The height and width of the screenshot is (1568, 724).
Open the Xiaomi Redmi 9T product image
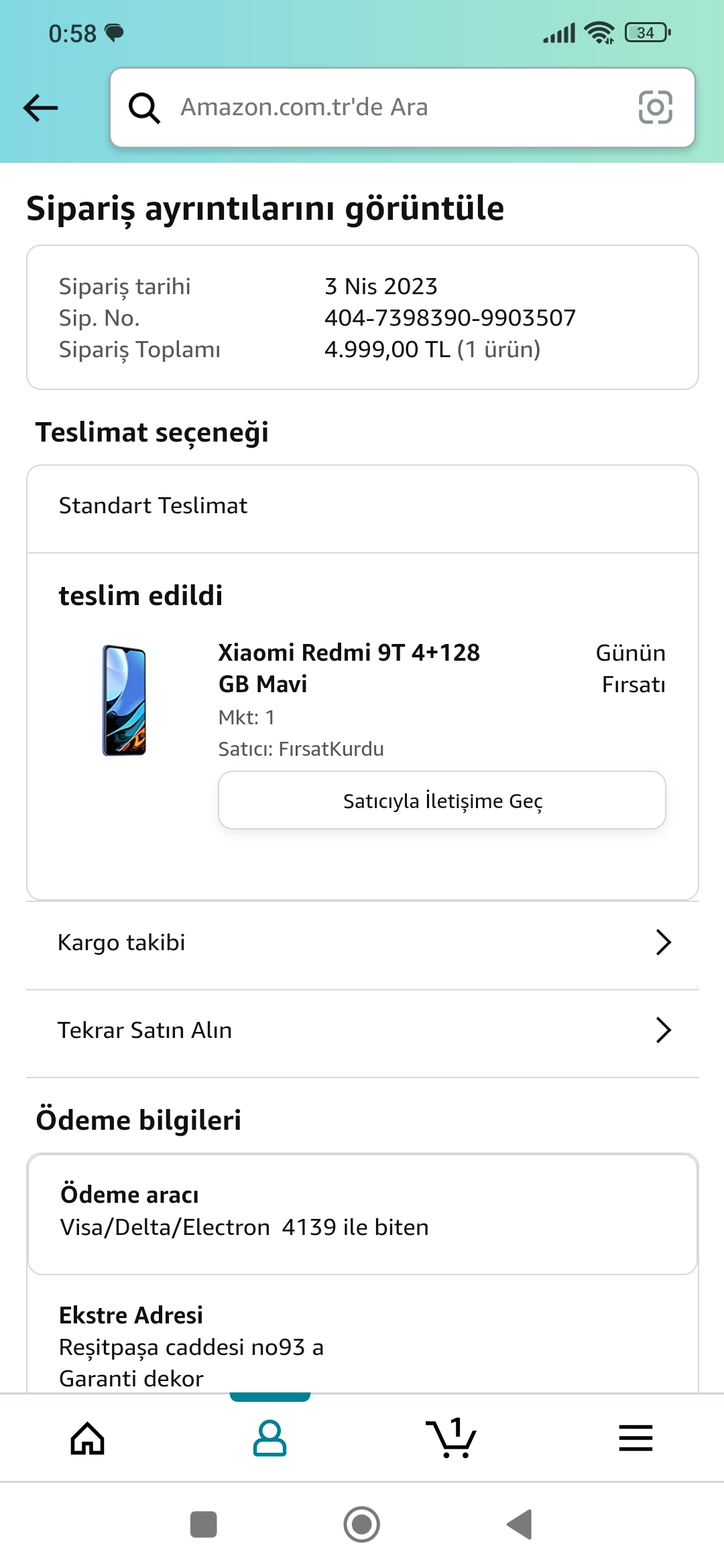point(125,700)
